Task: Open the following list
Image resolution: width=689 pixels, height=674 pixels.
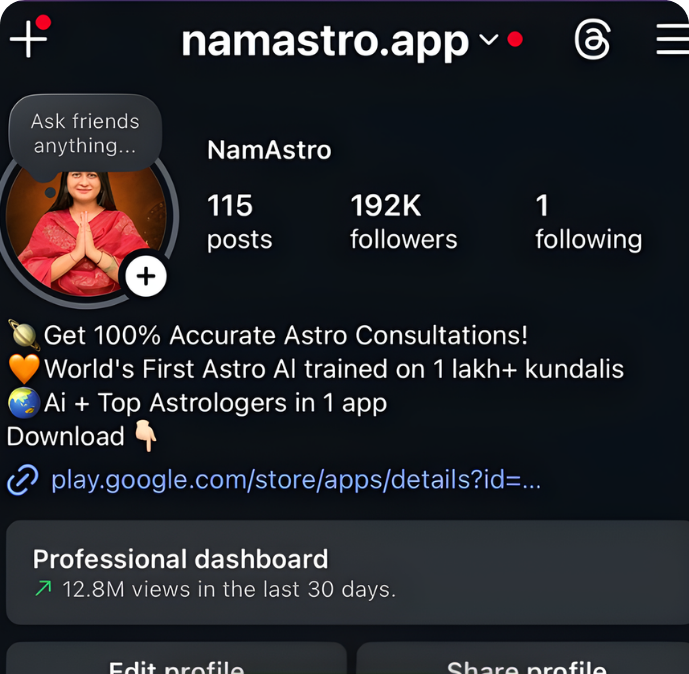Action: [x=588, y=221]
